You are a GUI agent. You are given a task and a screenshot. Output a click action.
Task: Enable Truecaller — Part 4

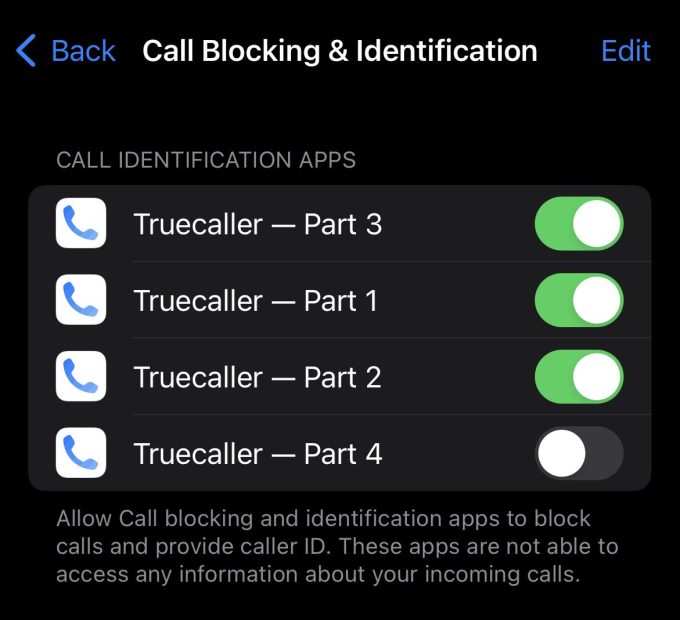[x=579, y=454]
